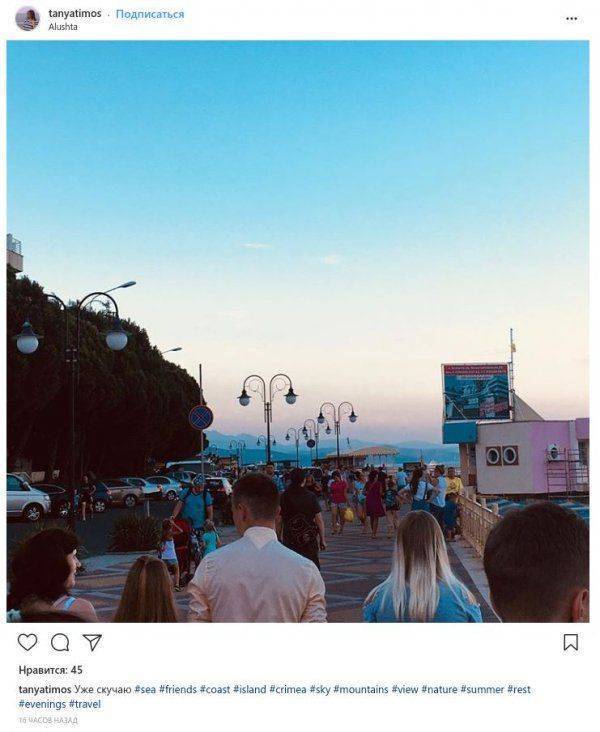Tap the tanyatimos username in the header
The image size is (600, 732).
click(75, 13)
